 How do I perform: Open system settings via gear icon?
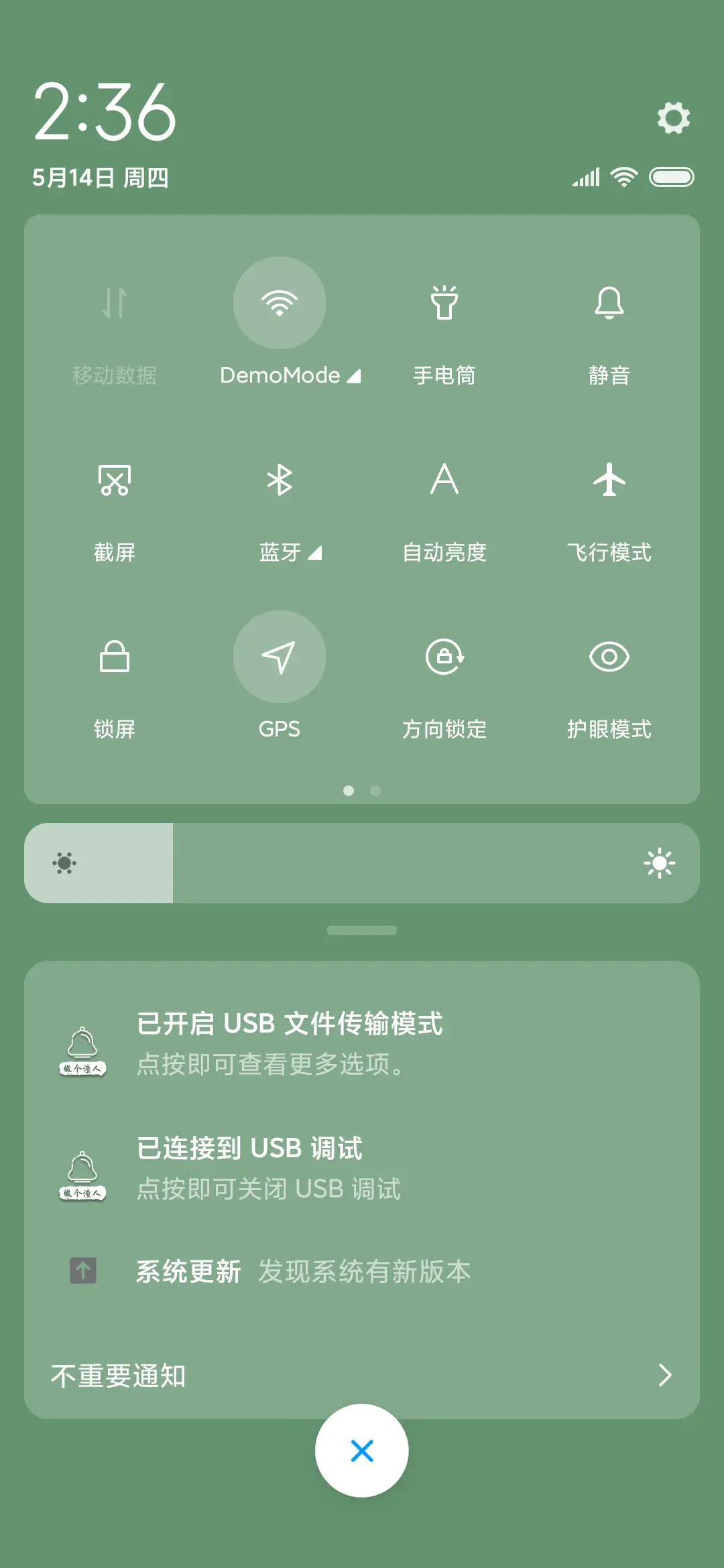tap(673, 119)
